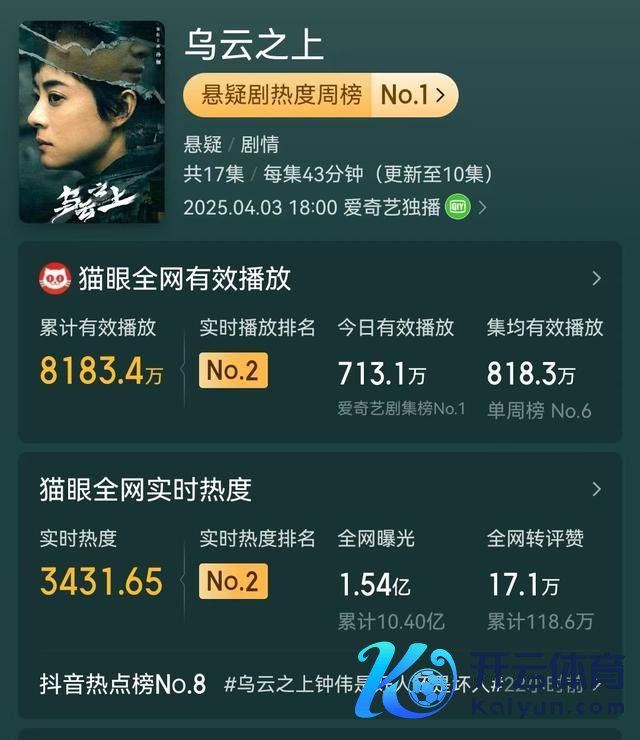Screen dimensions: 640x740
Task: Open the 悬疑剧热度周榜 No.1 ranking chip
Action: point(320,96)
